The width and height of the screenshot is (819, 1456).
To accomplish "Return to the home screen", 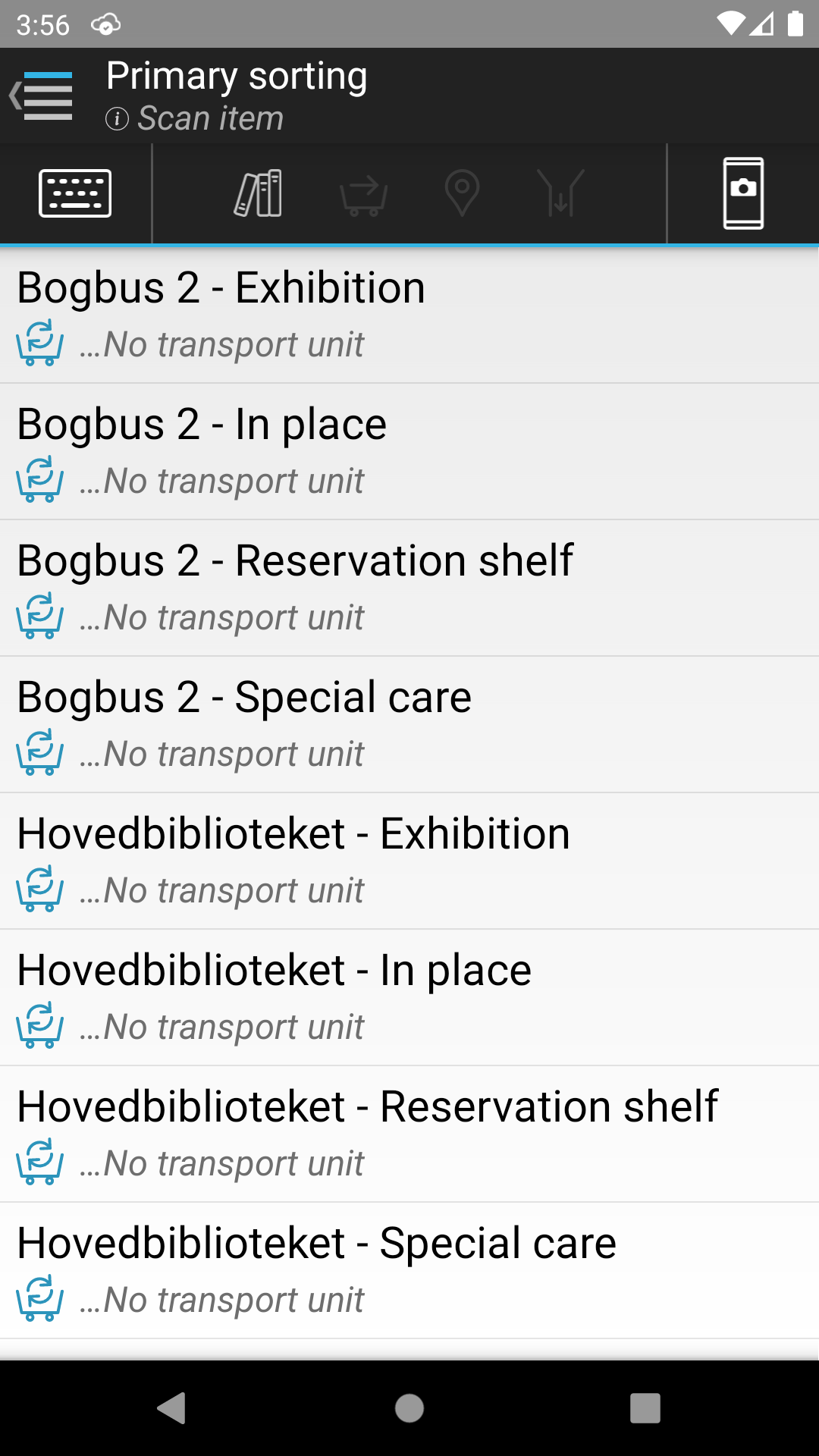I will [409, 1408].
